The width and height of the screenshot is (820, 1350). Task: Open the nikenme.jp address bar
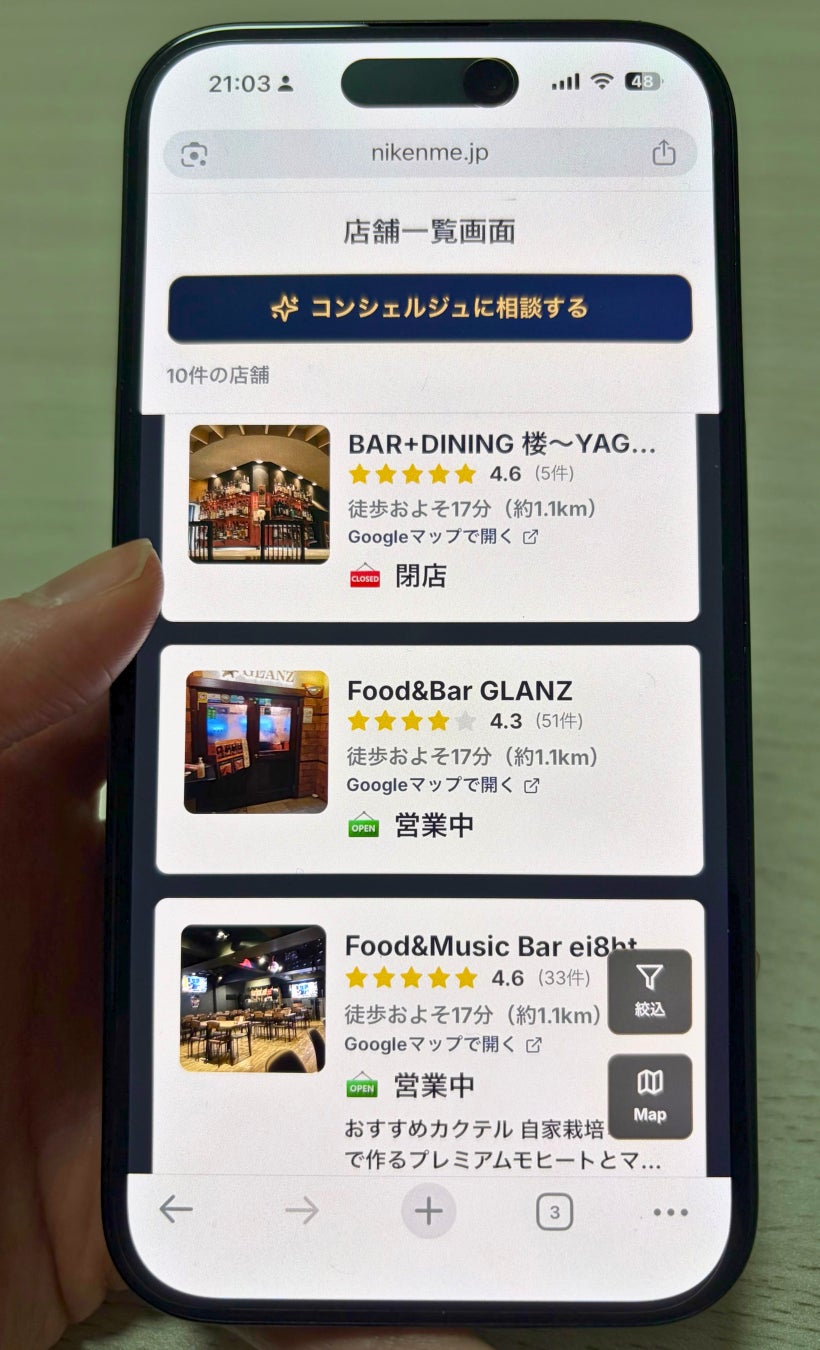point(430,153)
